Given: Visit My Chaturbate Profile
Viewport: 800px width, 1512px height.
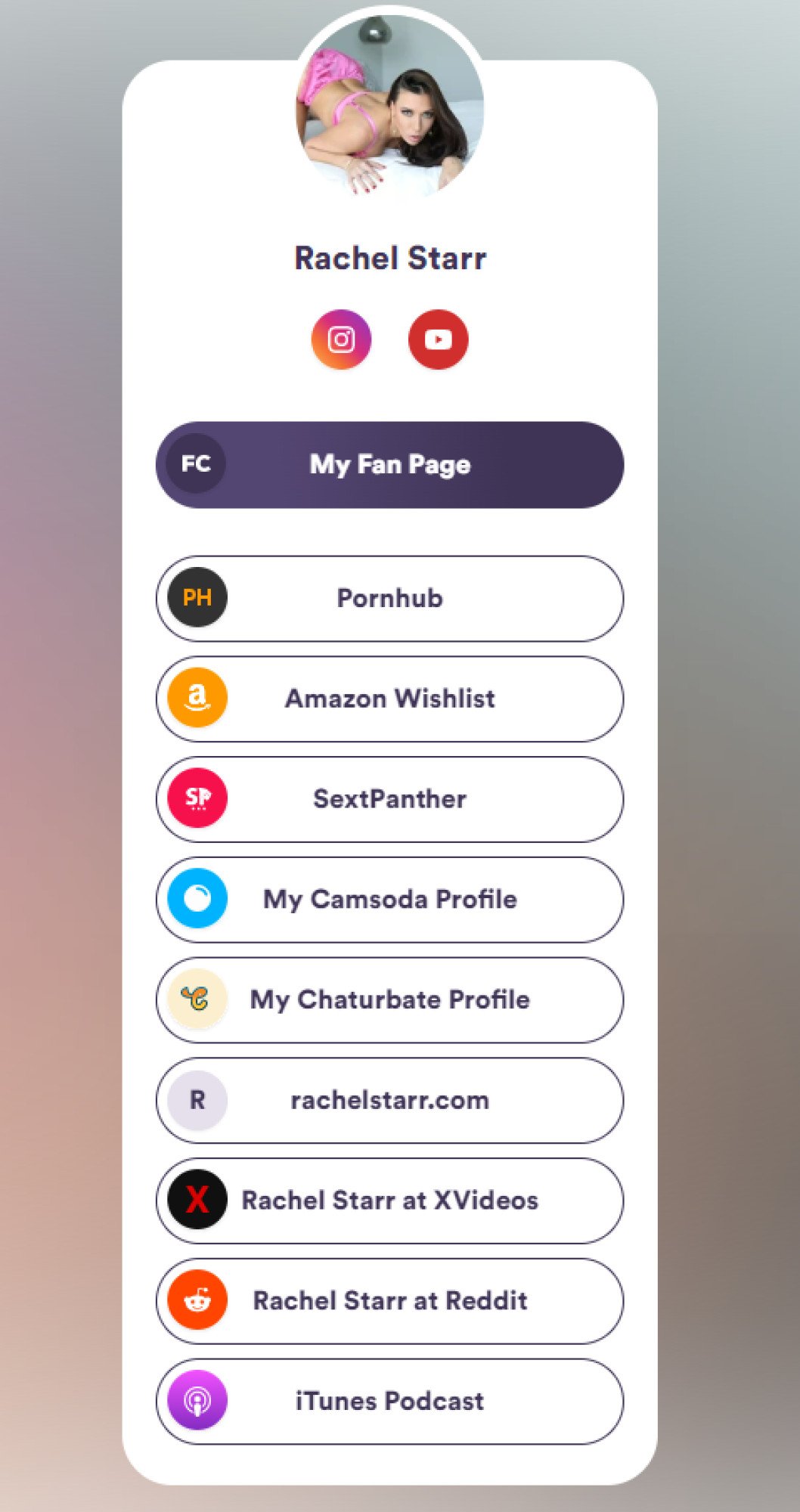Looking at the screenshot, I should 389,999.
